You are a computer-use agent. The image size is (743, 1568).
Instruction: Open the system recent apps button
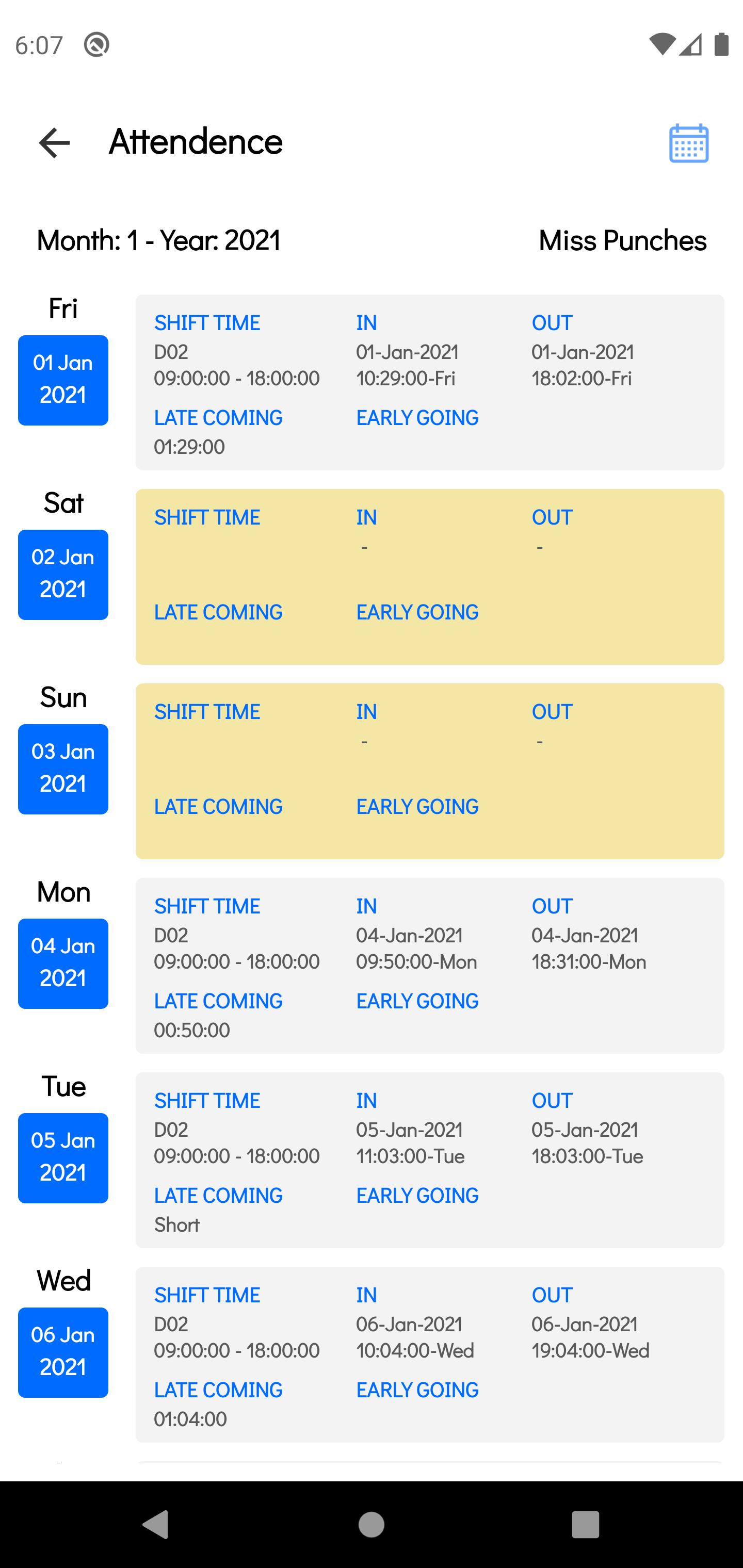pyautogui.click(x=585, y=1524)
